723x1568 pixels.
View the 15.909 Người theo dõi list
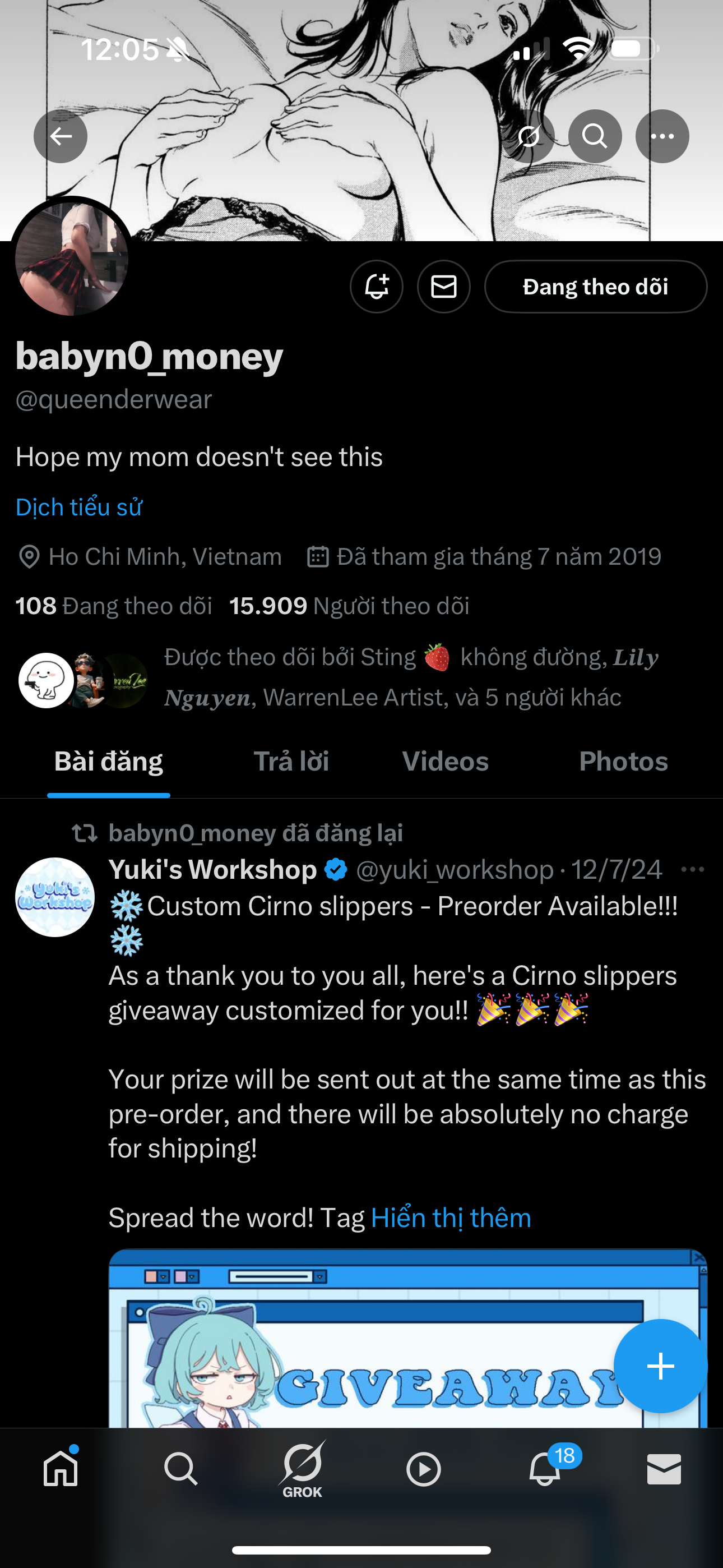(x=349, y=606)
